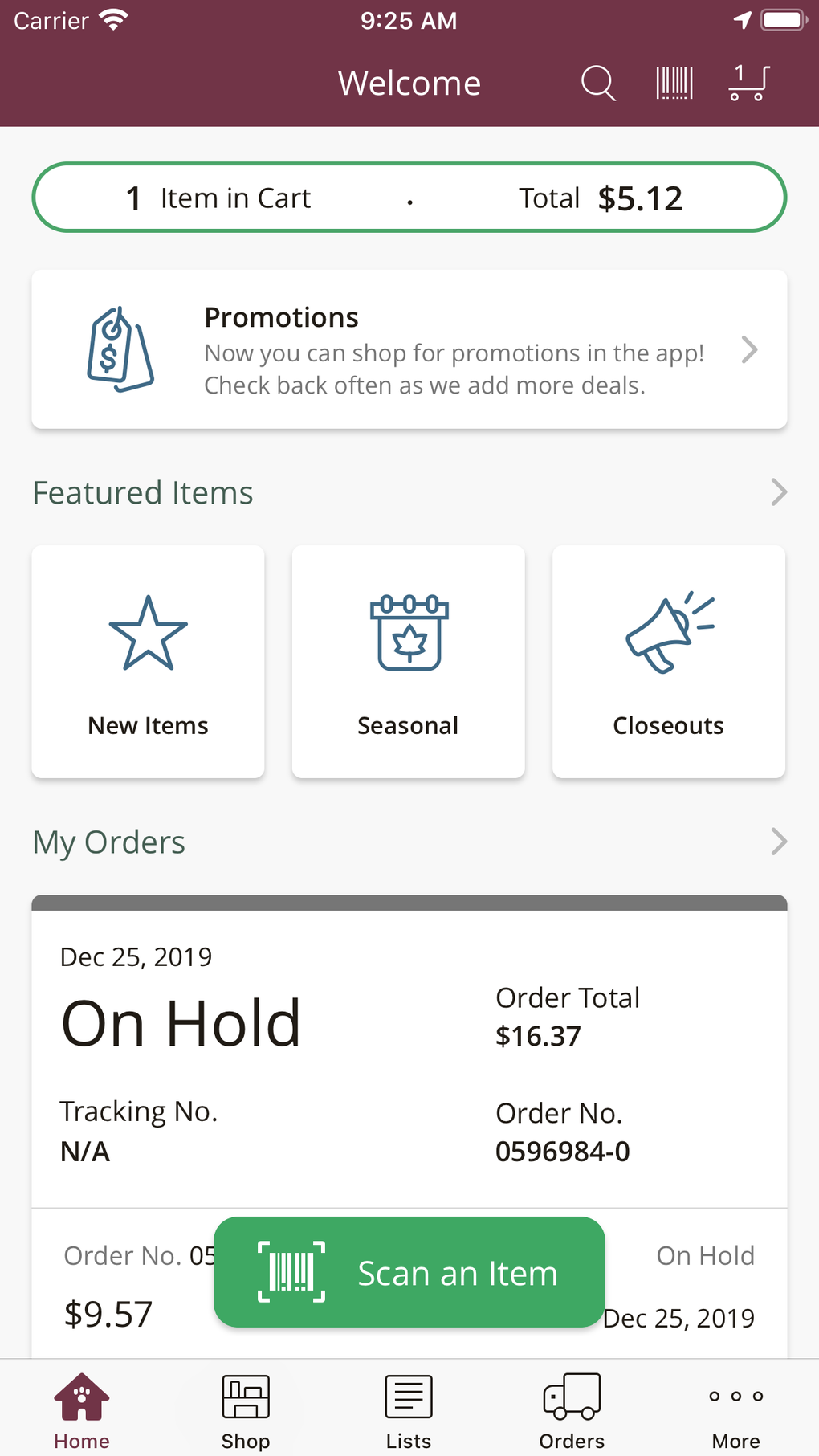Open the Seasonal category
819x1456 pixels.
(408, 662)
